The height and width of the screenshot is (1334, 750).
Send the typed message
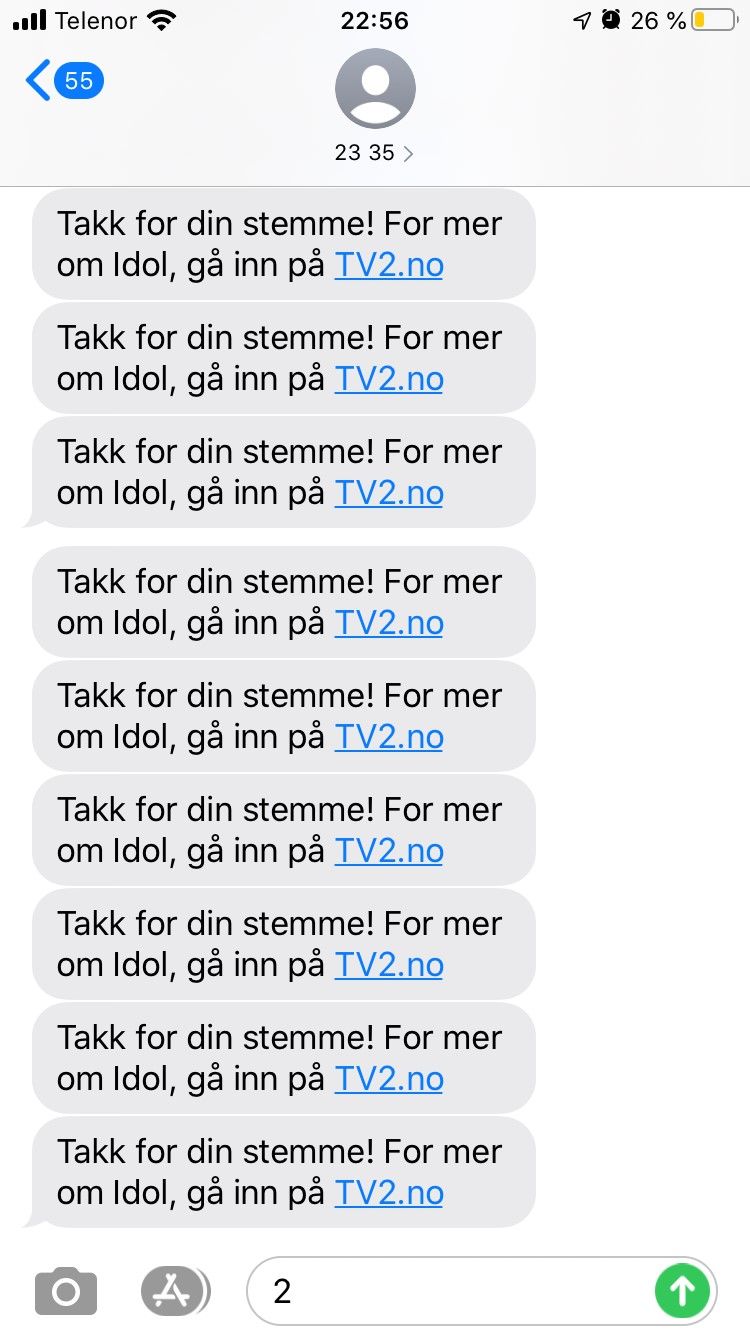click(683, 1291)
